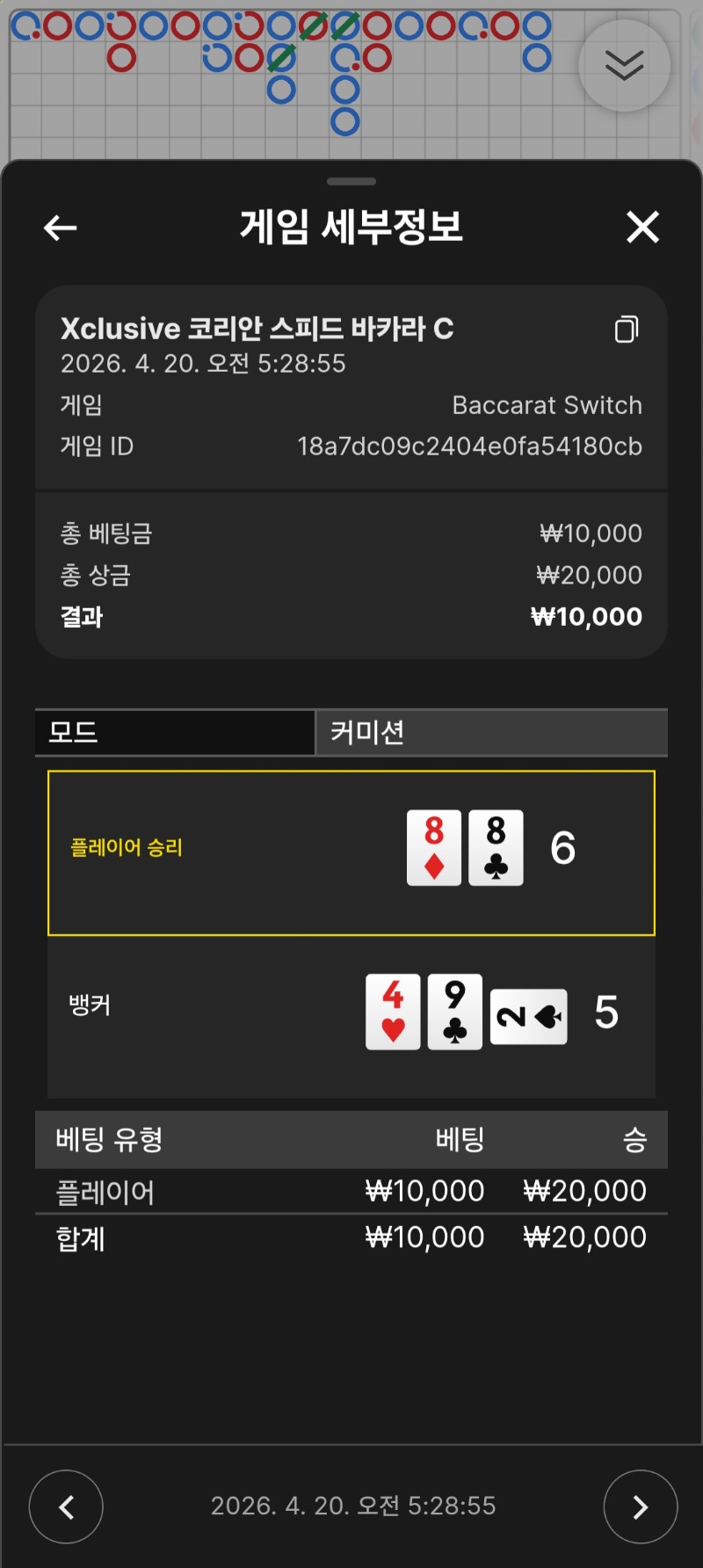
Task: Copy the game ID info
Action: click(x=627, y=329)
